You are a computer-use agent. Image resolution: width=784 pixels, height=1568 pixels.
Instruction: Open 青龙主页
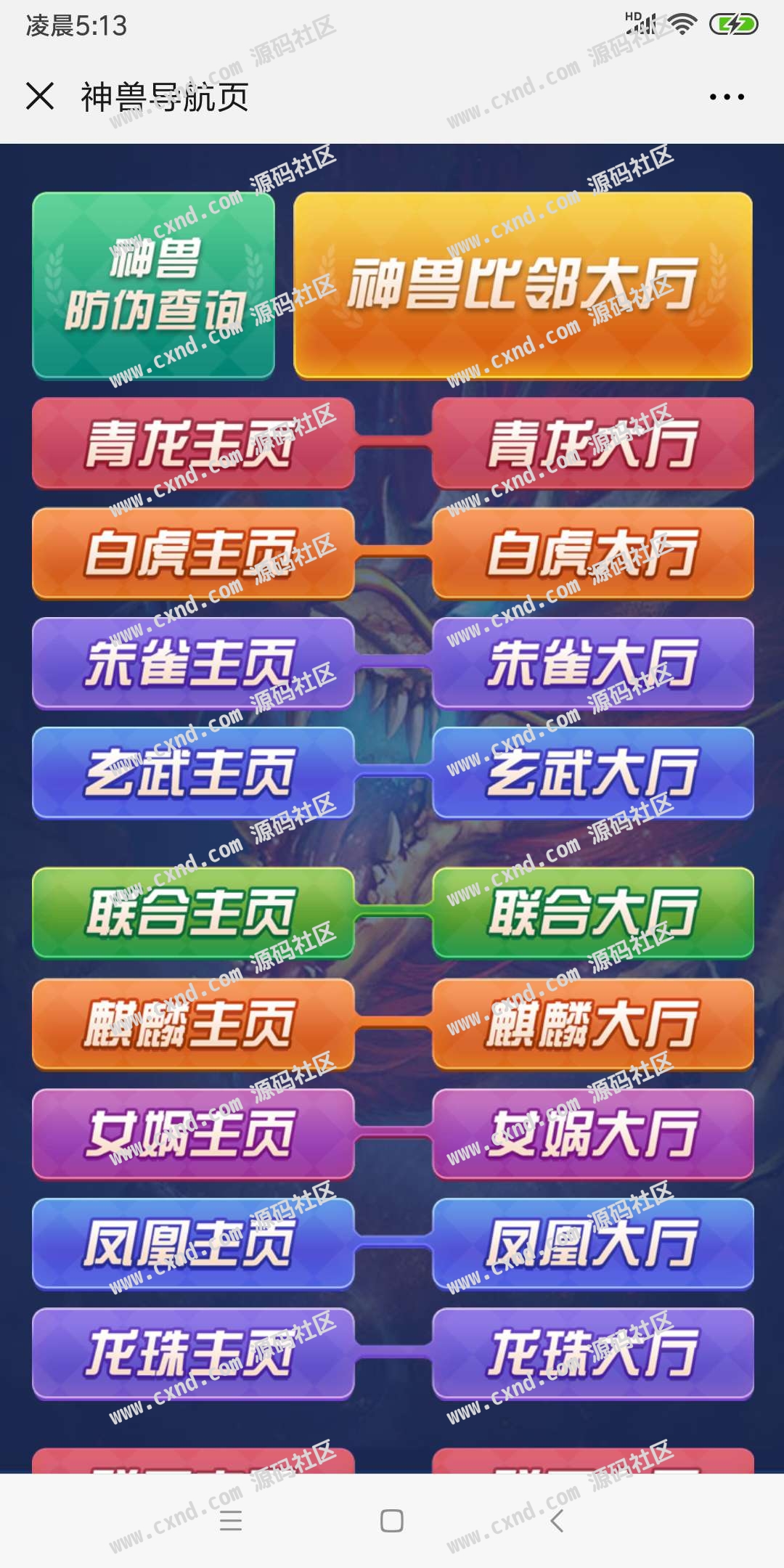[x=192, y=443]
